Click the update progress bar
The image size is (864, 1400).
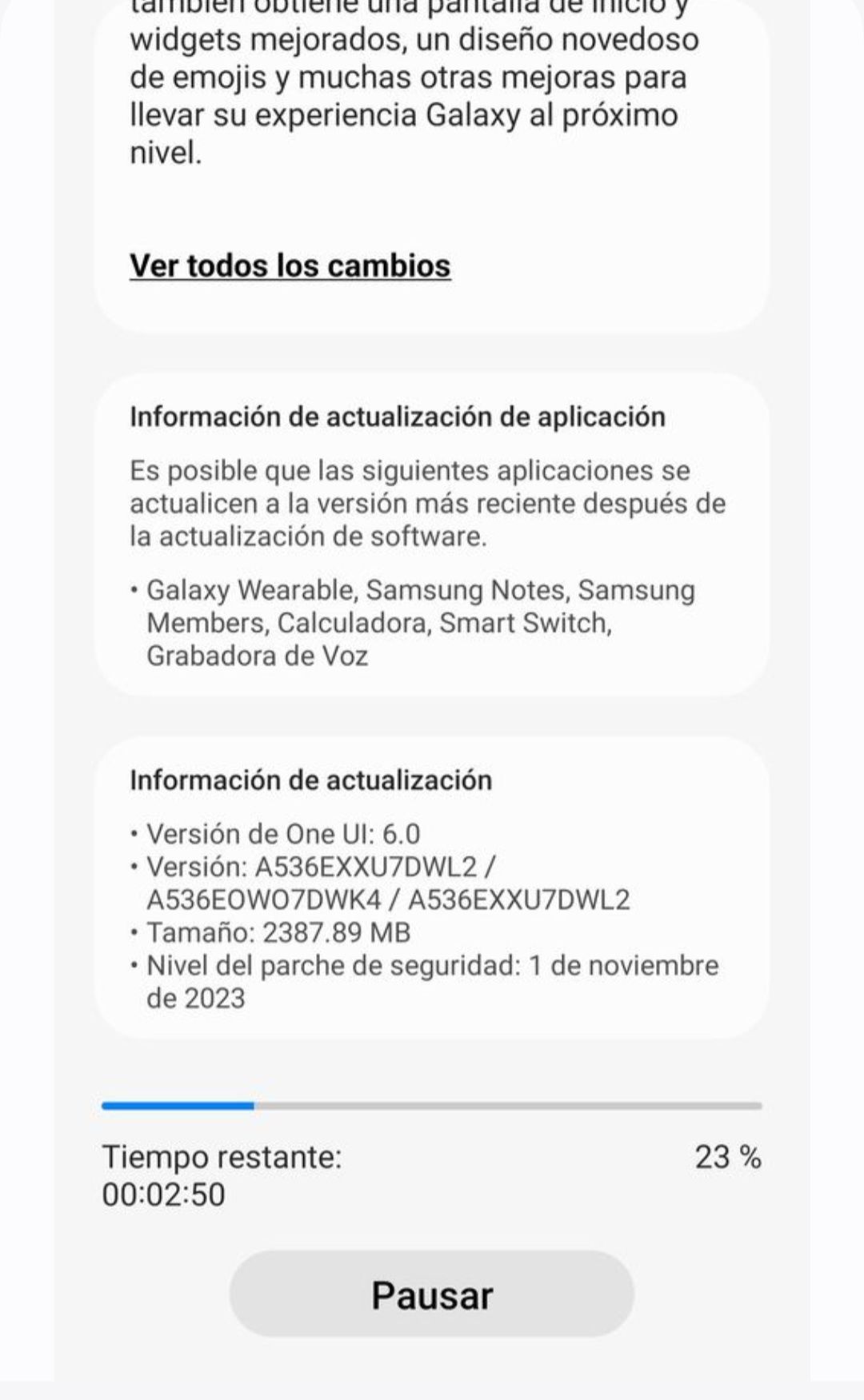(x=432, y=1106)
